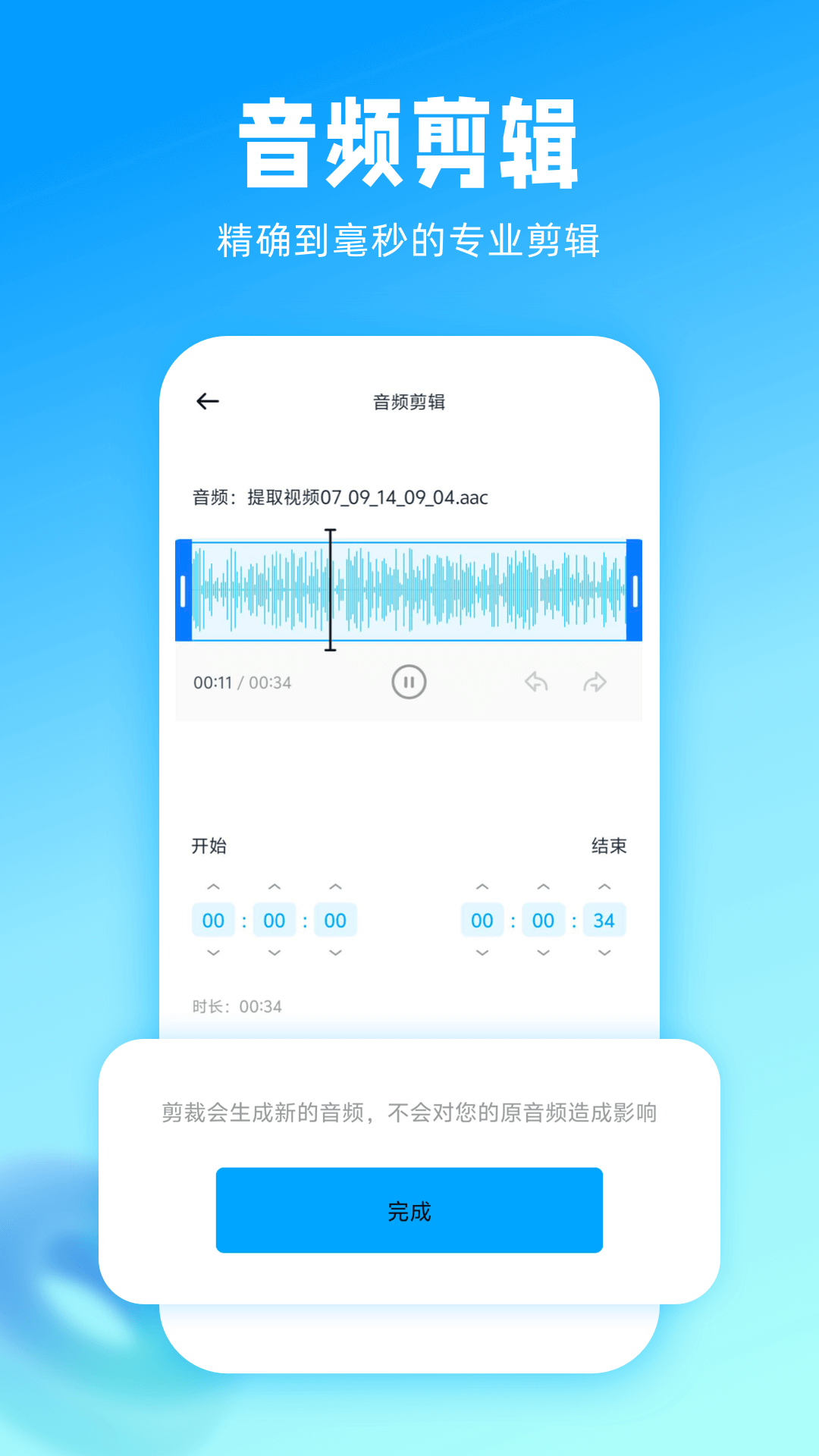Click the back arrow to exit audio editing
Screen dimensions: 819x1456
coord(206,401)
